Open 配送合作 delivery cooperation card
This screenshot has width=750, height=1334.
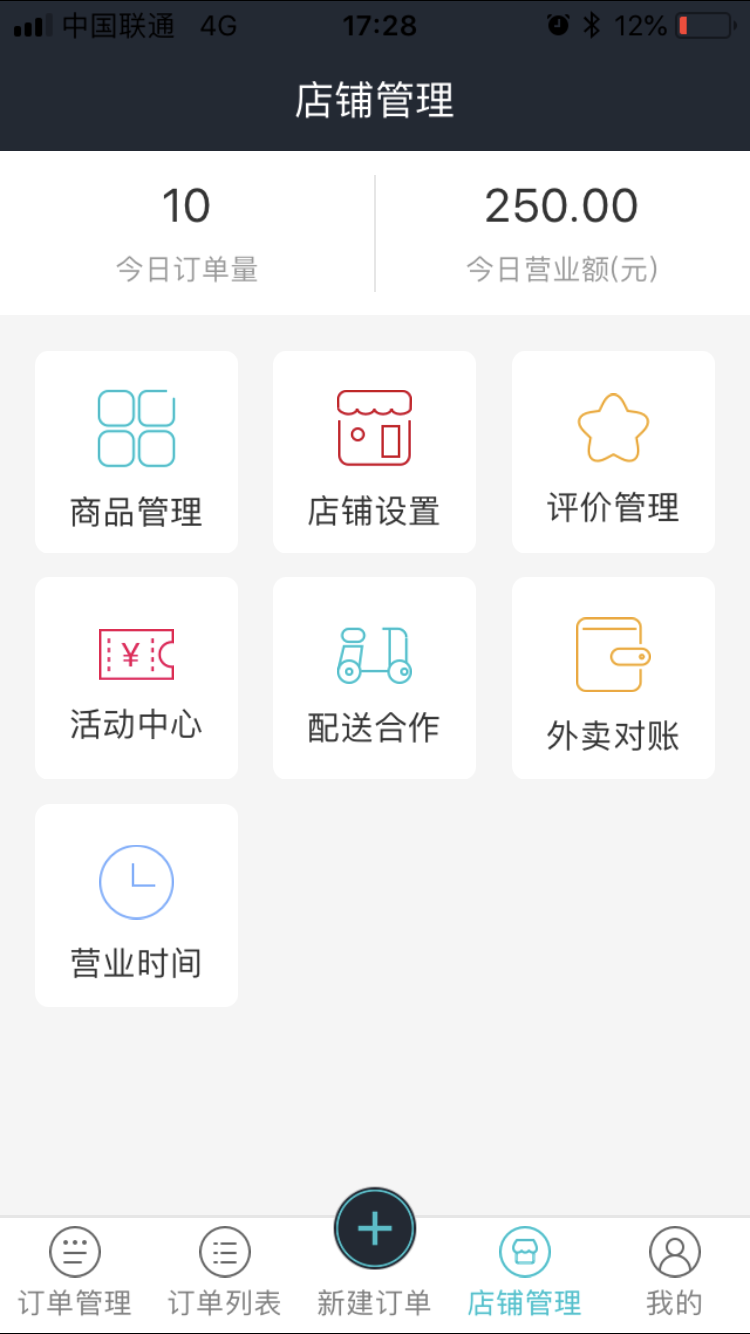pos(374,678)
